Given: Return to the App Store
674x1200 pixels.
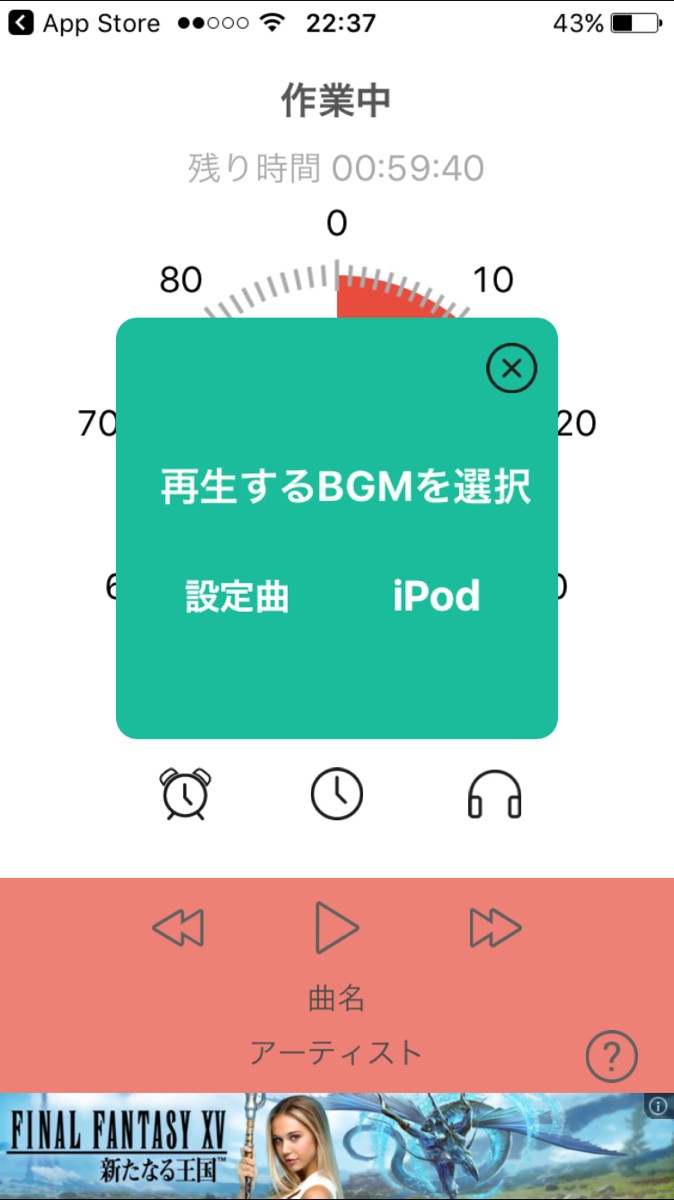Looking at the screenshot, I should (x=85, y=23).
